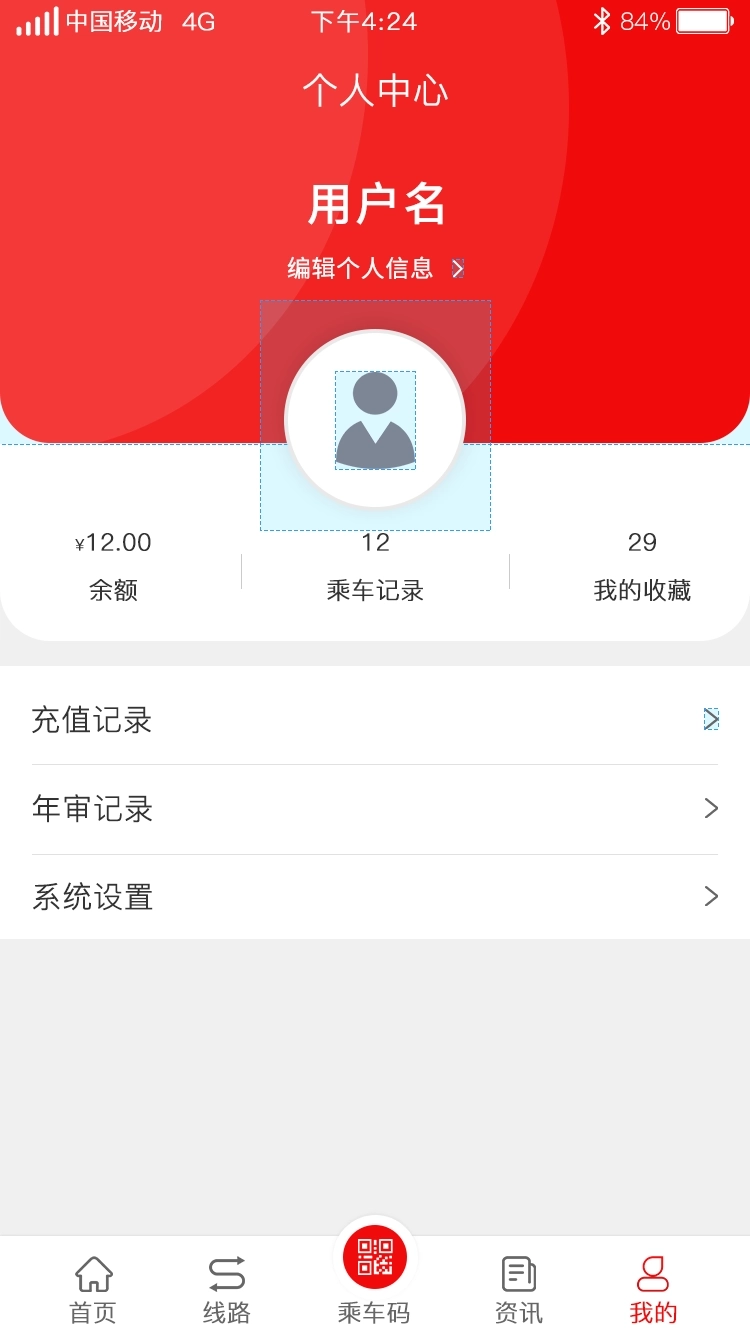Tap 用户名 username text
Screen dimensions: 750x1334
coord(375,204)
